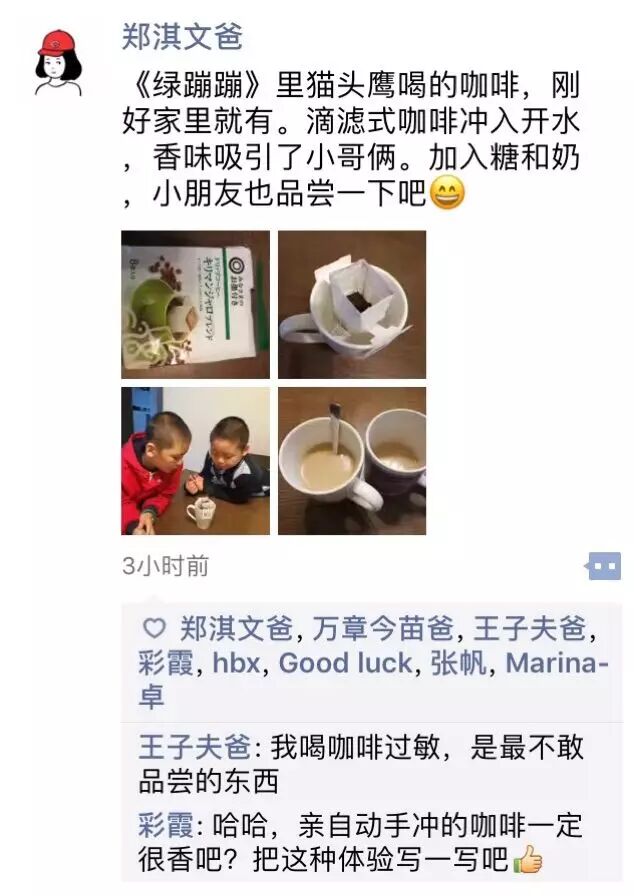Viewport: 634px width, 896px height.
Task: Open Good luck's profile from likes
Action: (345, 662)
